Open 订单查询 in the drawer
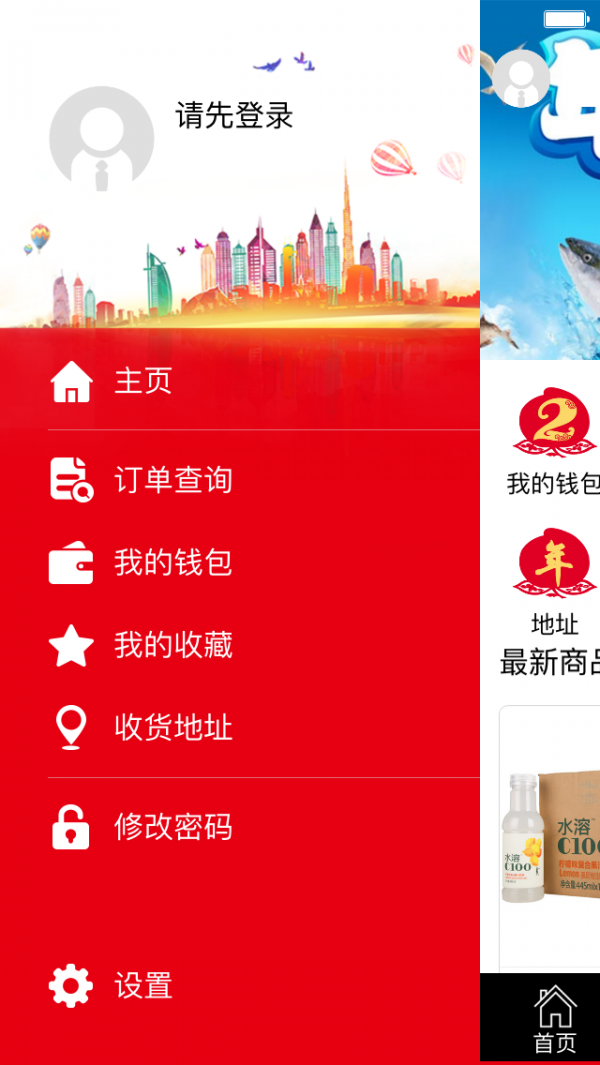 (172, 480)
